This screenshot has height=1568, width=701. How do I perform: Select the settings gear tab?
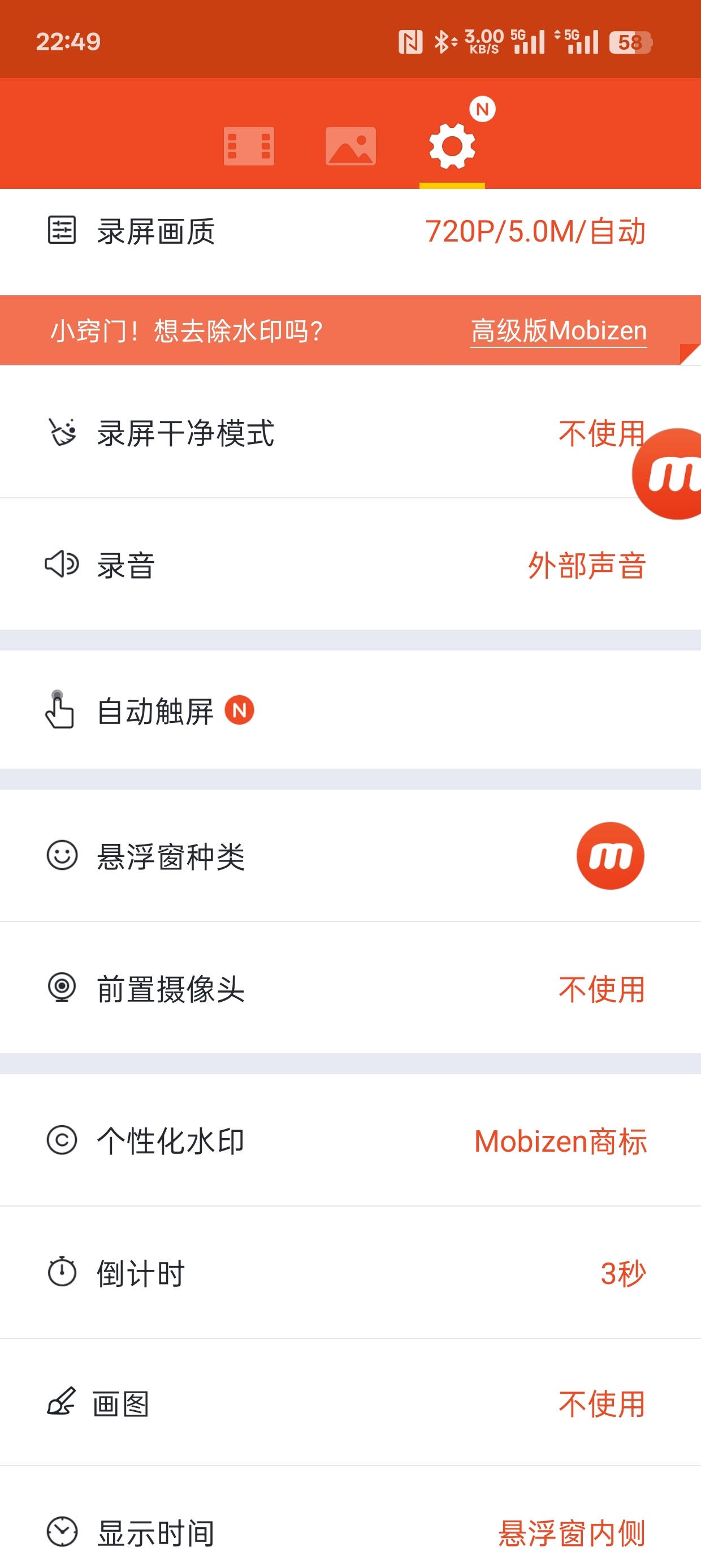pyautogui.click(x=452, y=146)
